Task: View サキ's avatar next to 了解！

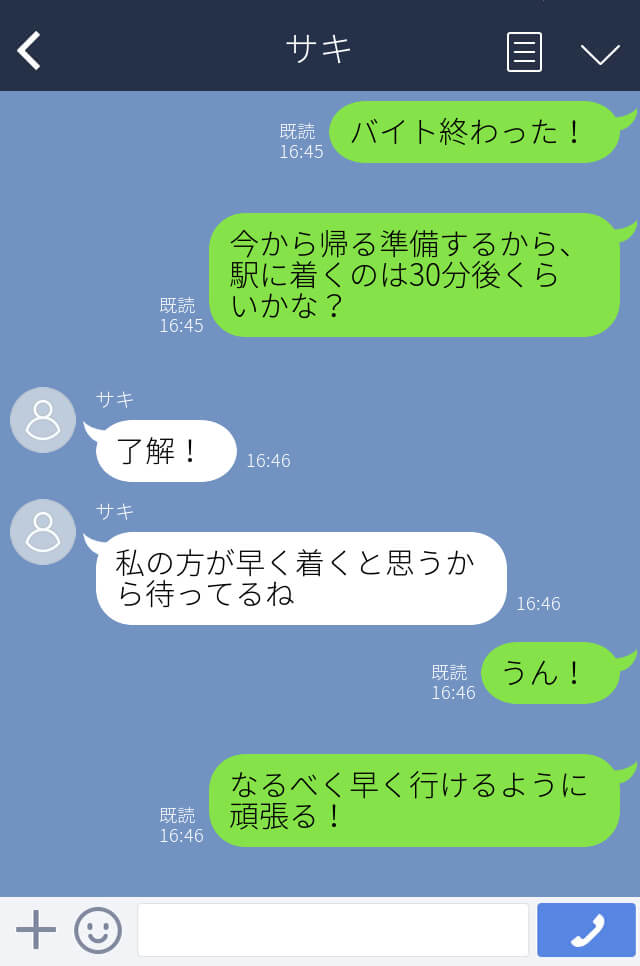Action: pyautogui.click(x=43, y=420)
